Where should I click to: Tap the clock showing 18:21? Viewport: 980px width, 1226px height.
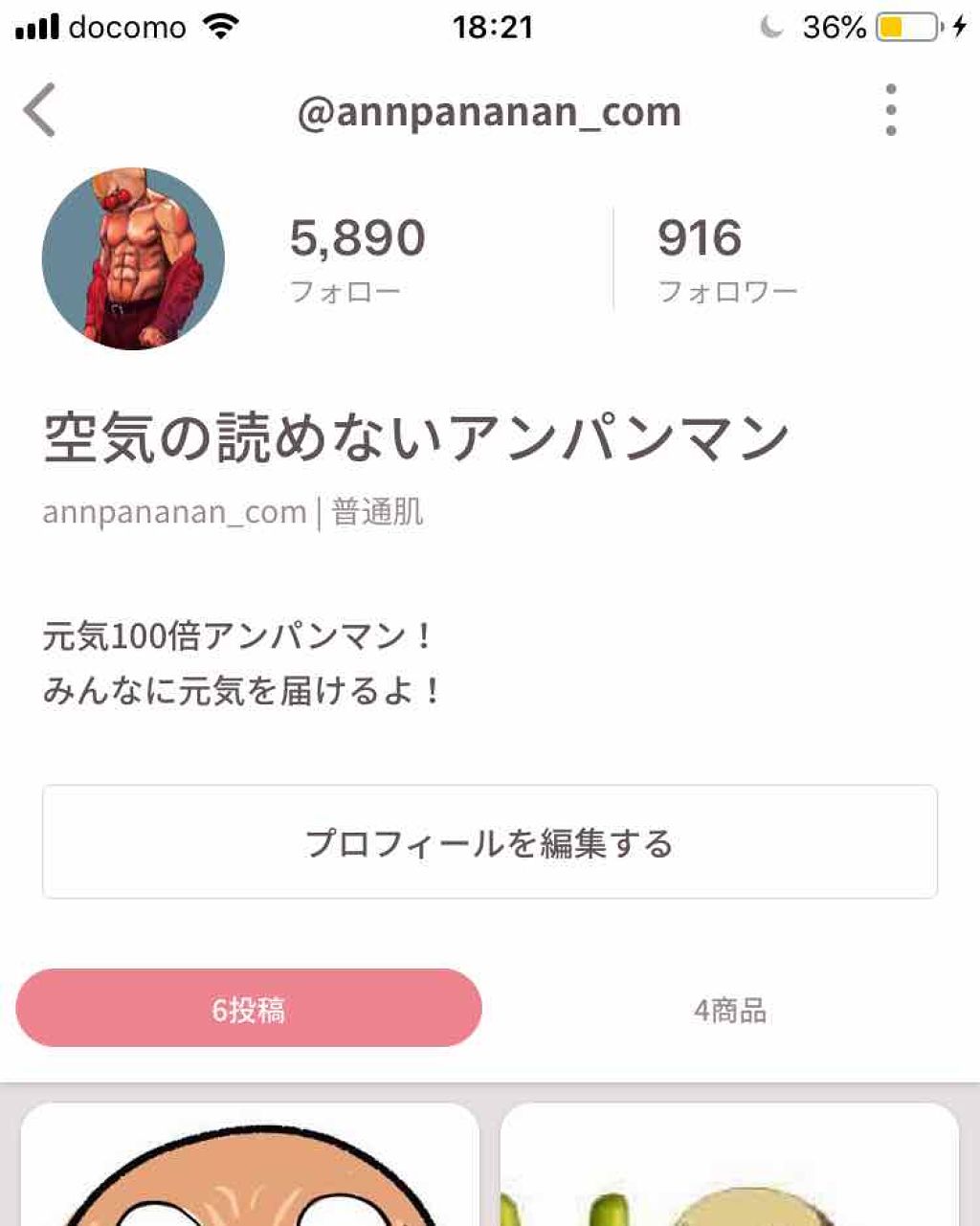click(x=490, y=26)
